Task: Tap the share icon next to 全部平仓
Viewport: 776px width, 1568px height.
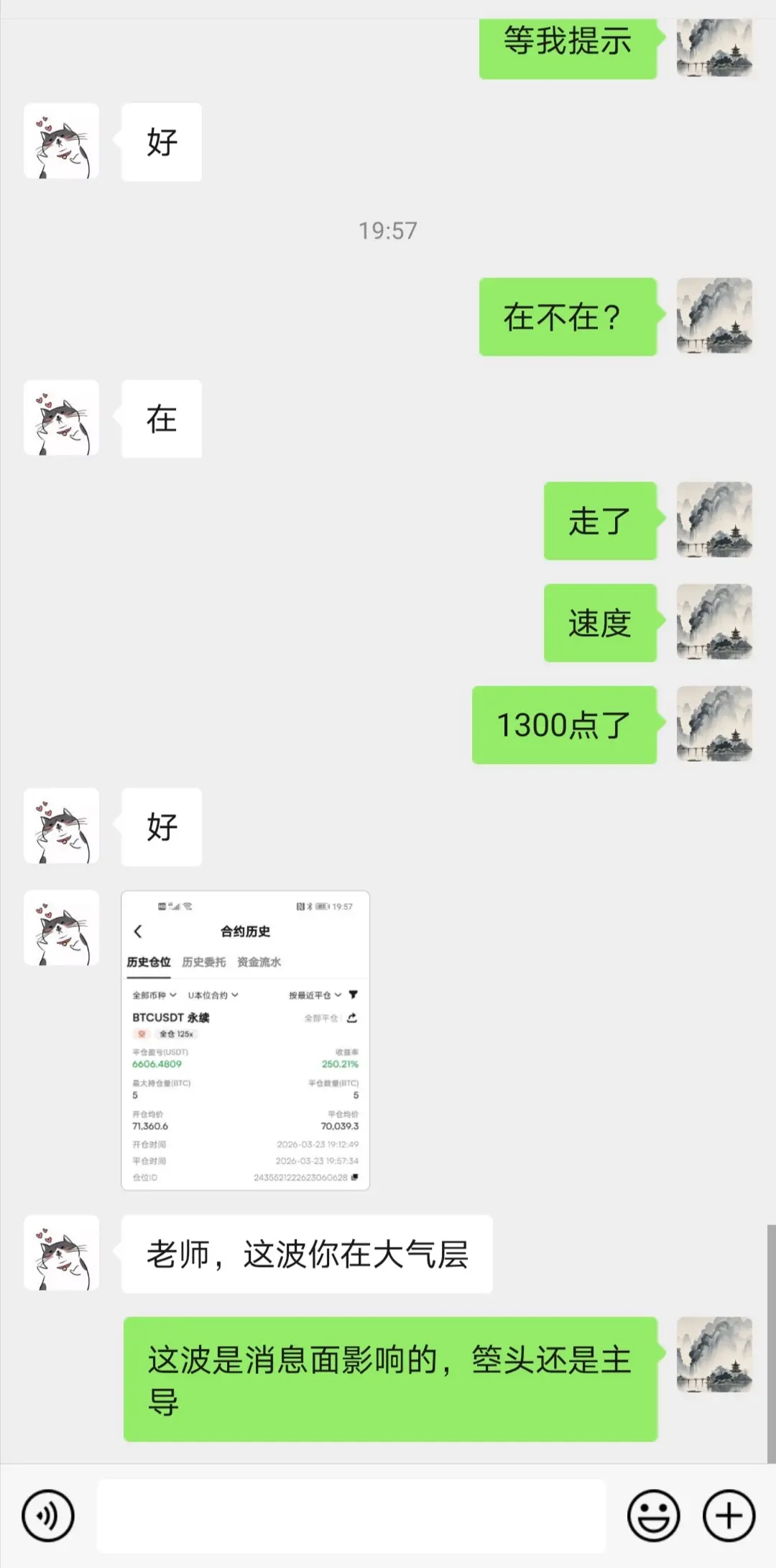Action: point(351,1018)
